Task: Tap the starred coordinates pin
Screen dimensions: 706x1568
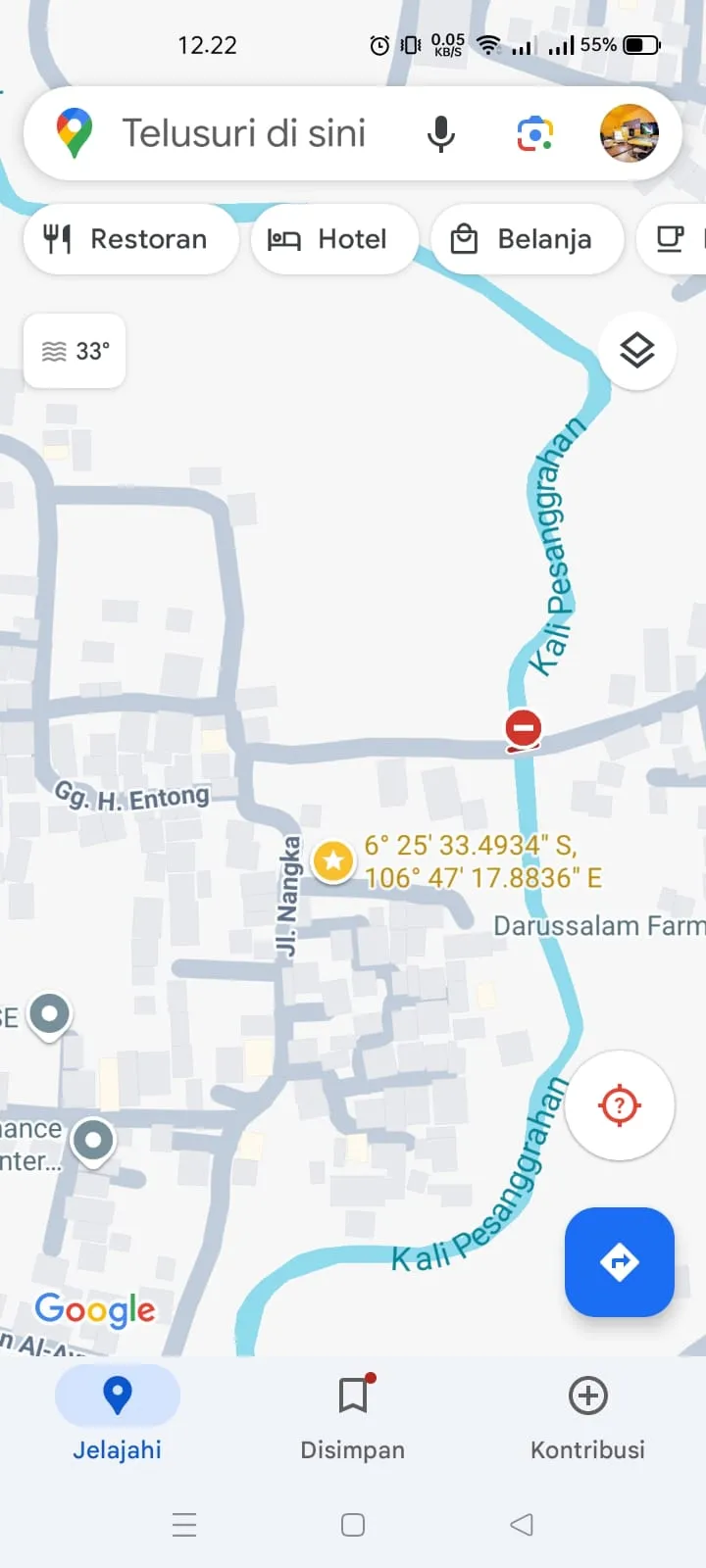Action: (333, 861)
